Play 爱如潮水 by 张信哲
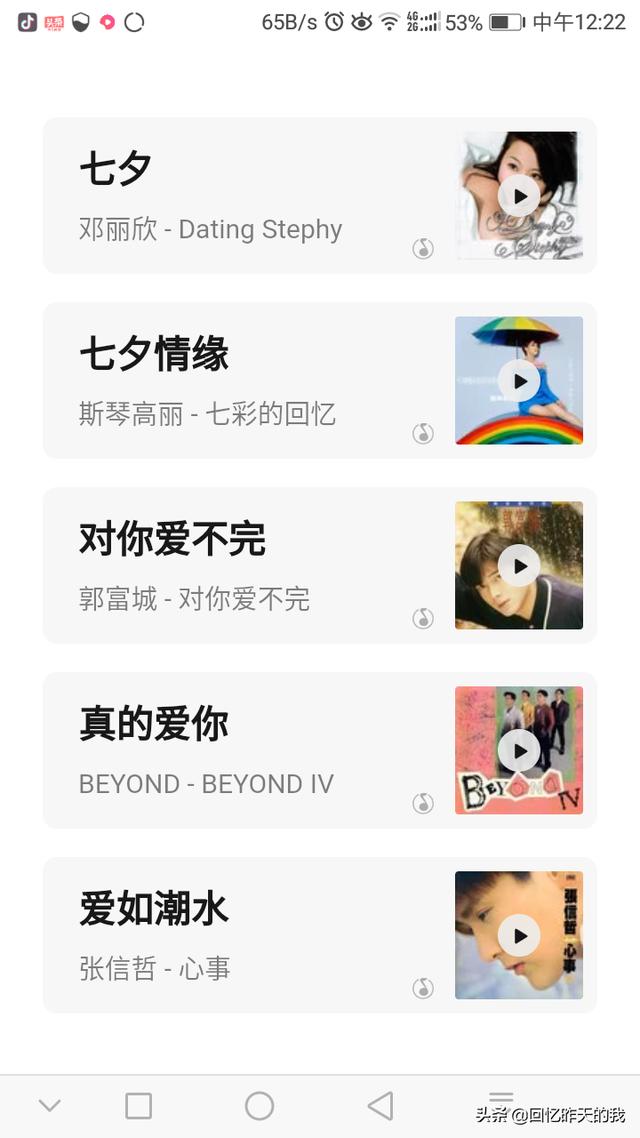Image resolution: width=640 pixels, height=1138 pixels. pos(520,936)
